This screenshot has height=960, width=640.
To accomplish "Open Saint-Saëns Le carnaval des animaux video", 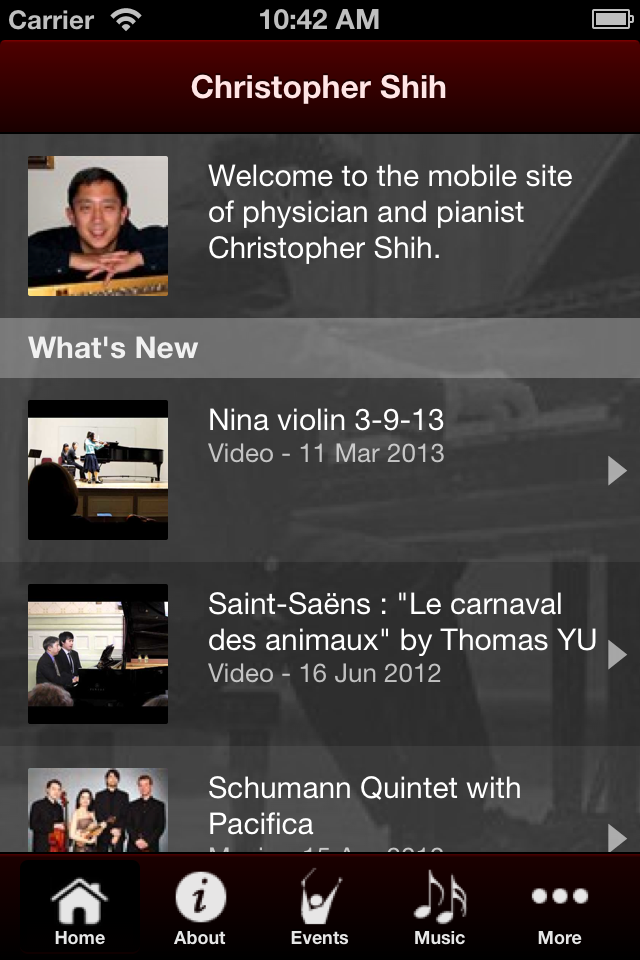I will click(x=326, y=653).
